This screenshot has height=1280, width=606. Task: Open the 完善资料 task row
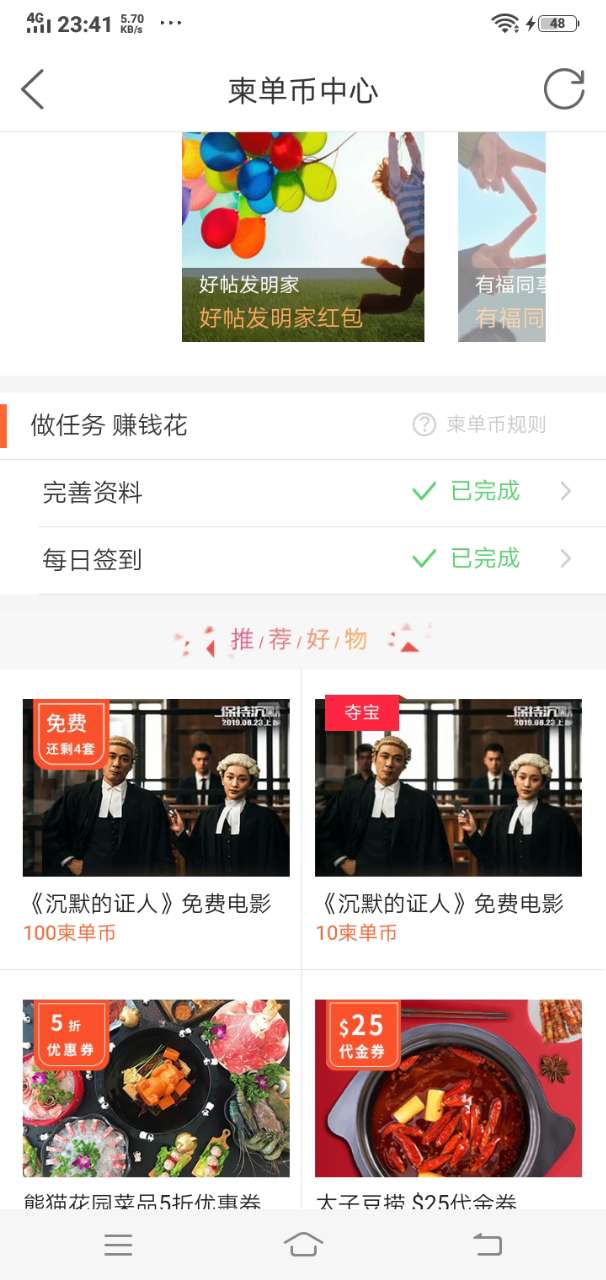coord(303,493)
